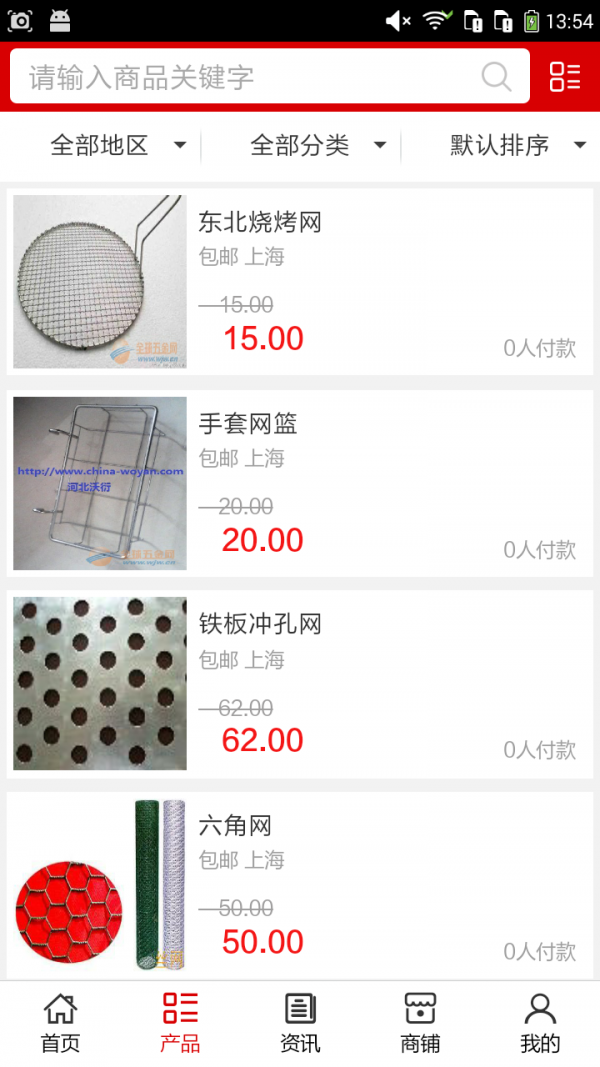This screenshot has height=1067, width=600.
Task: Switch to the 资讯 news tab
Action: click(300, 1023)
